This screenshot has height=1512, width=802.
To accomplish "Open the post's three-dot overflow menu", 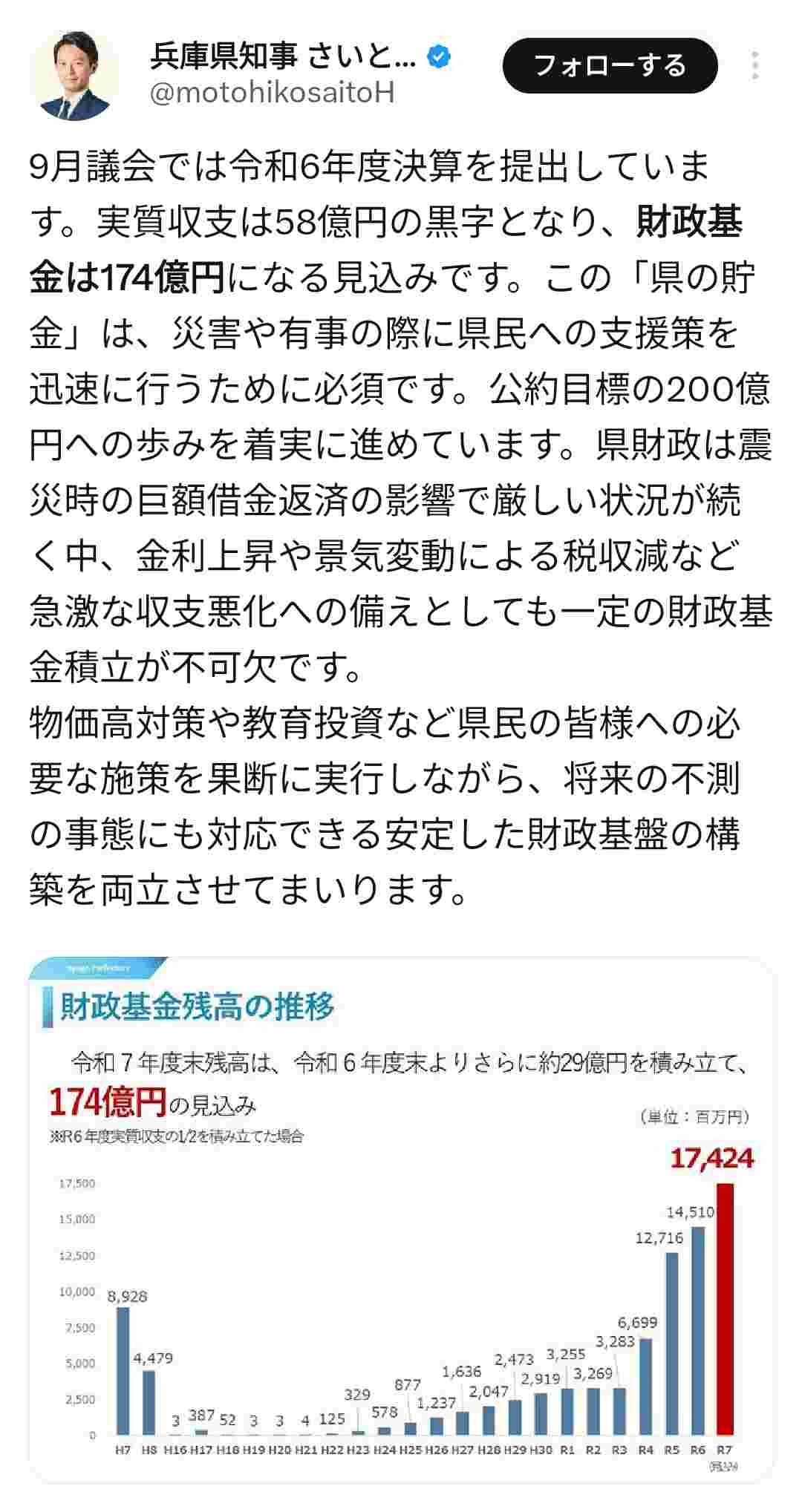I will [754, 66].
